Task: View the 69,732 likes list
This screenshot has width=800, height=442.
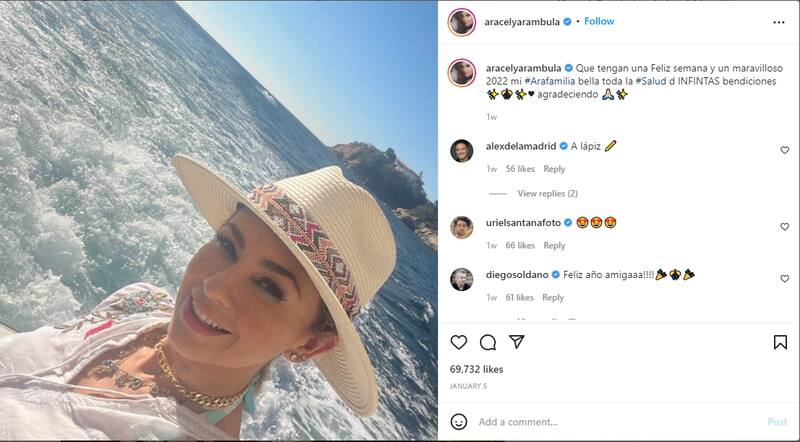Action: pyautogui.click(x=480, y=369)
